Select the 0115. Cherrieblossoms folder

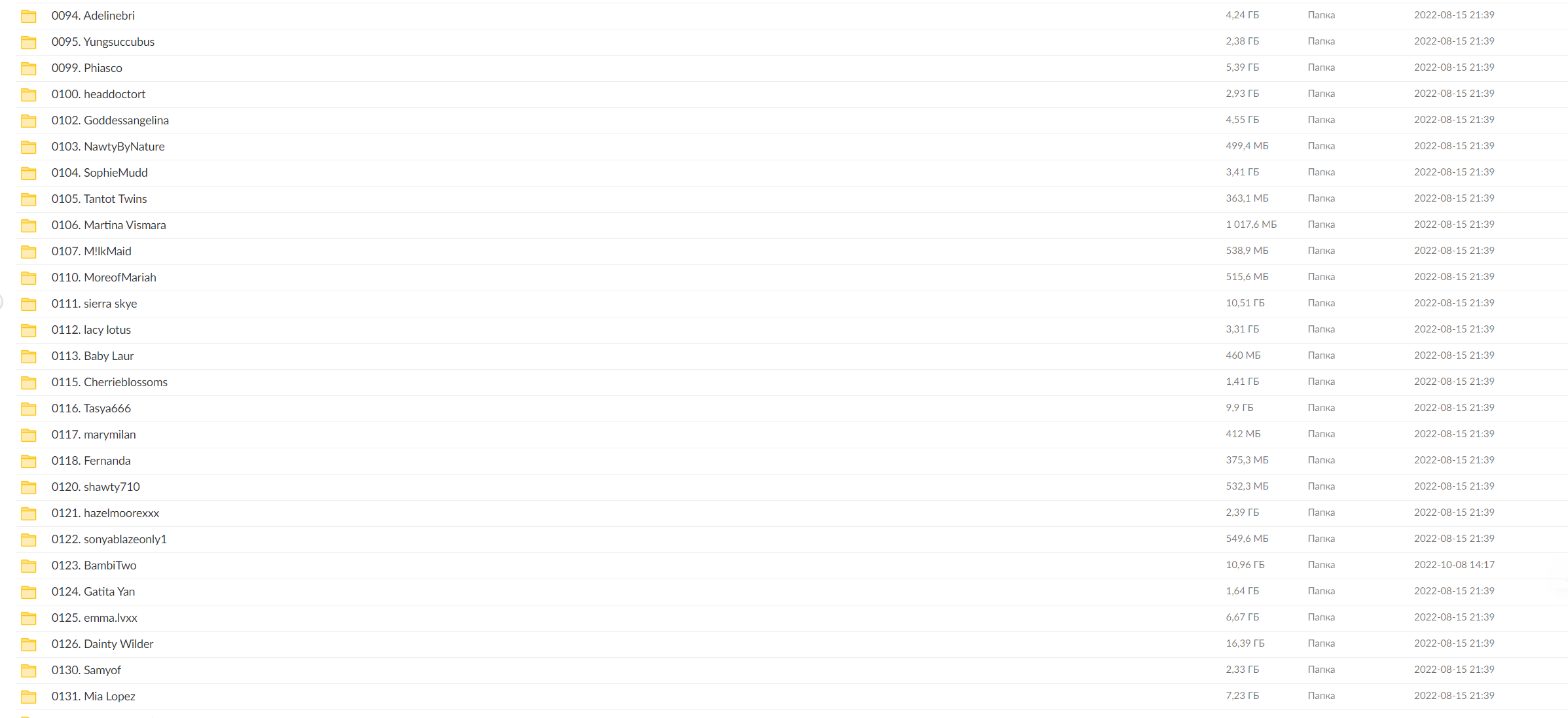(x=109, y=382)
